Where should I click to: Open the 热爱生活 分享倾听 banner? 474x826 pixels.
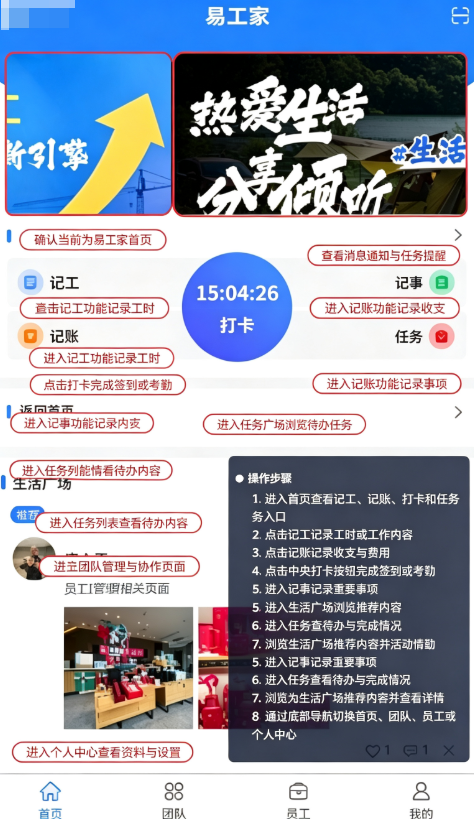click(320, 134)
